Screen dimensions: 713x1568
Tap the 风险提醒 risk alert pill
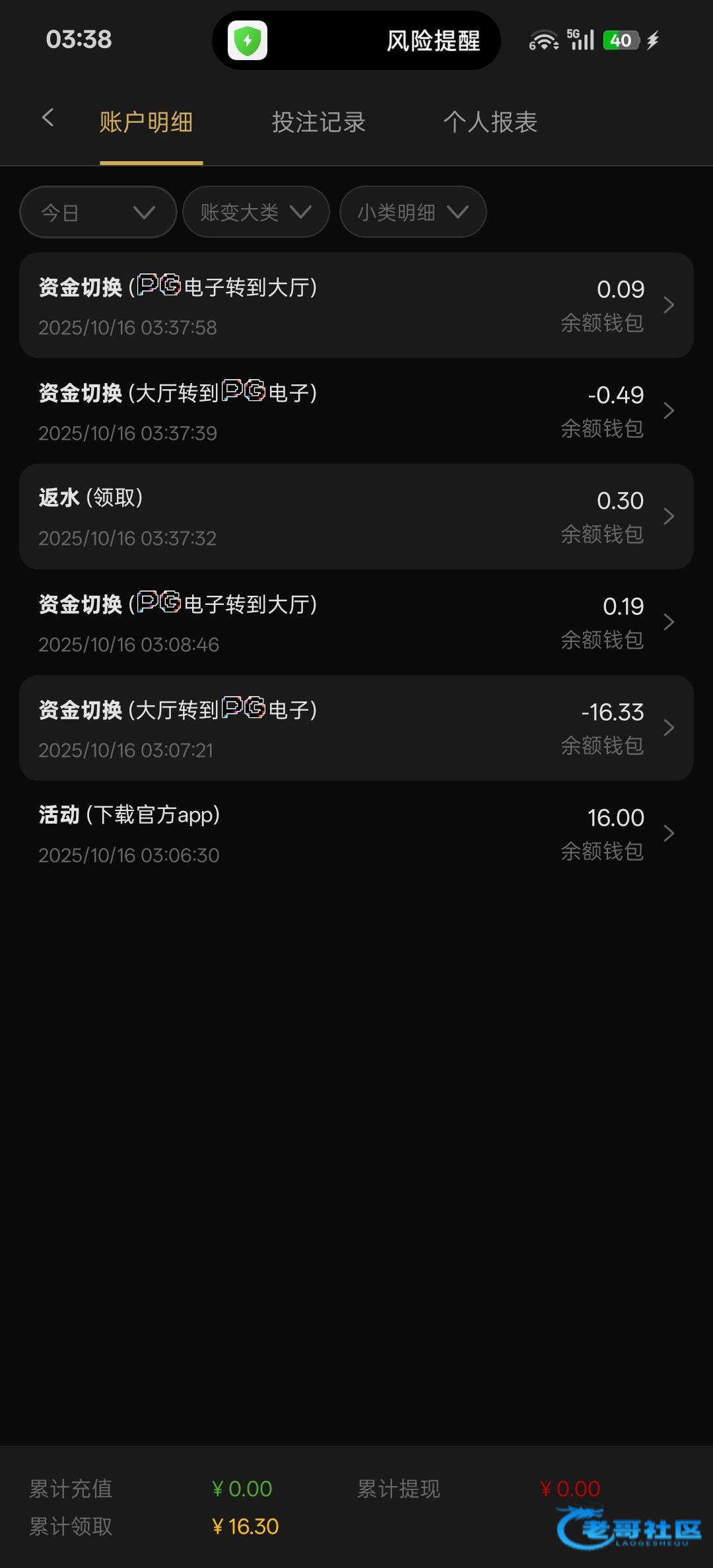pos(356,40)
